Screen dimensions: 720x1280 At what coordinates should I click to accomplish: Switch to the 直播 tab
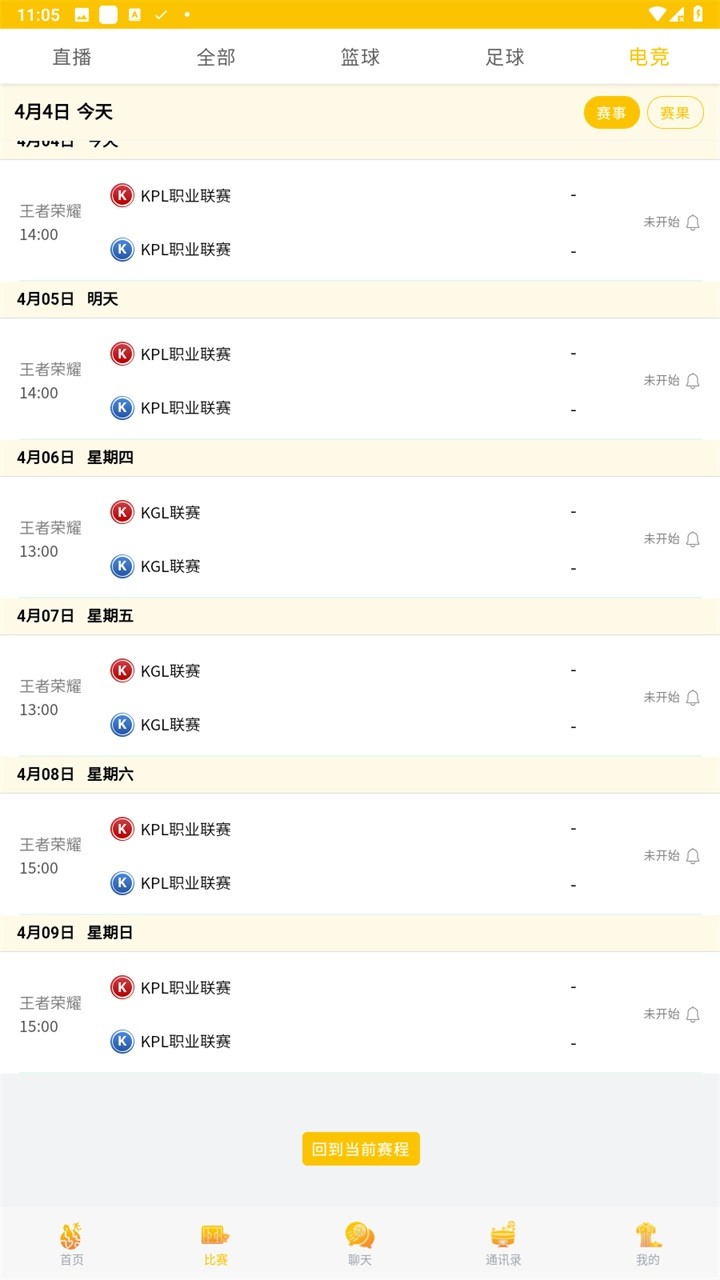coord(72,57)
